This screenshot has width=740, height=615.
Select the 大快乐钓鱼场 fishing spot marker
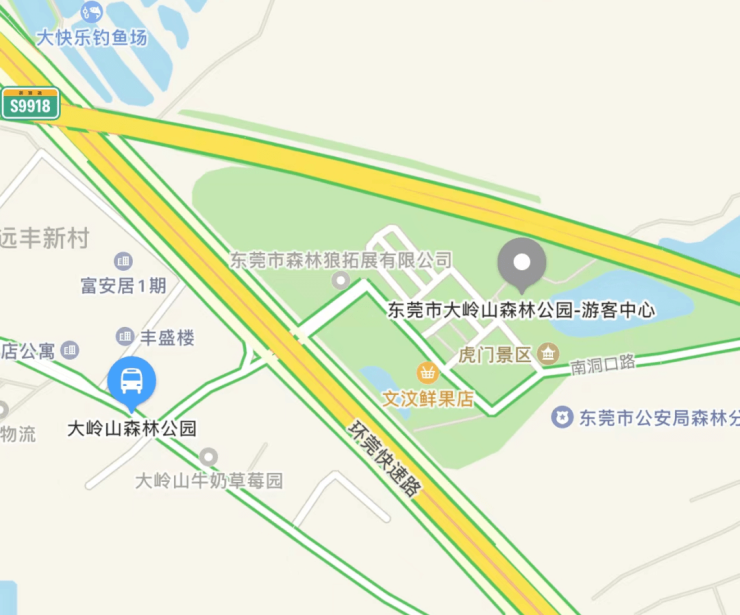[92, 13]
